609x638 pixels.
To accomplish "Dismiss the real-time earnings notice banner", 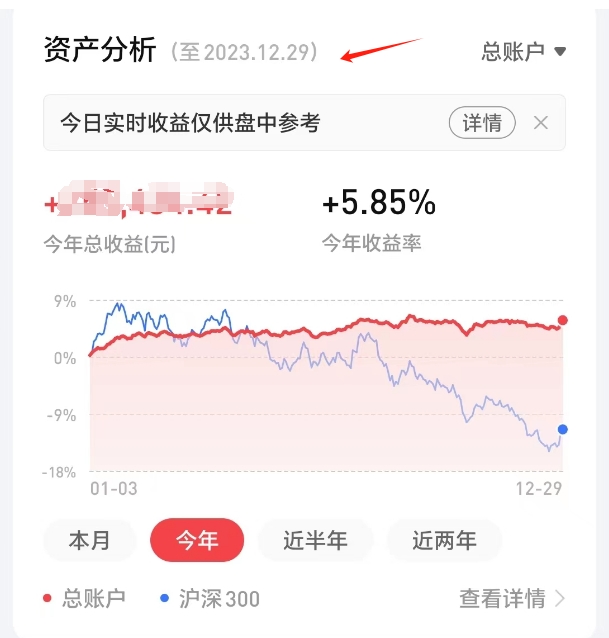I will 541,122.
